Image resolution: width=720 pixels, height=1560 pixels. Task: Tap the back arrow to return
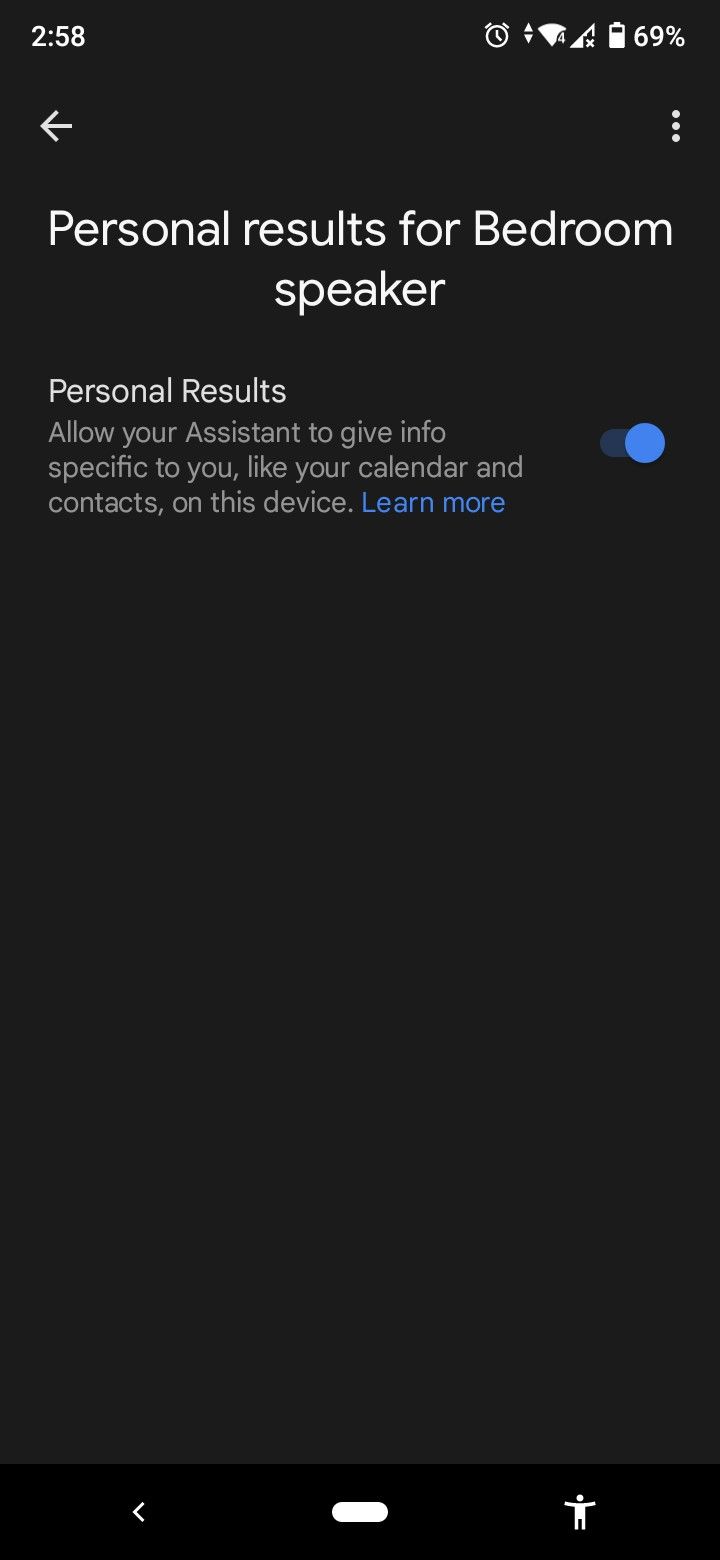click(56, 126)
